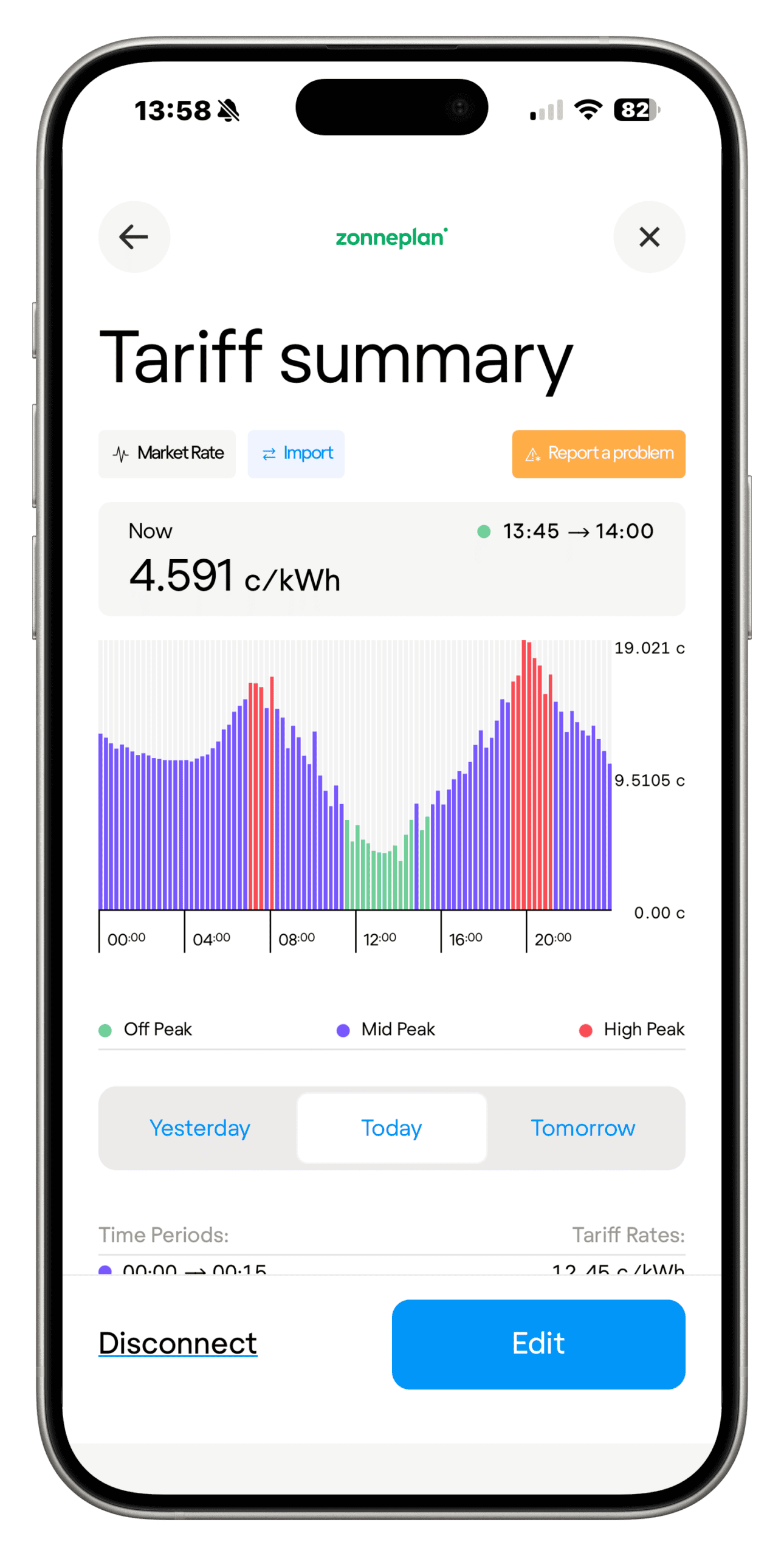
Task: Edit the tariff settings
Action: point(538,1343)
